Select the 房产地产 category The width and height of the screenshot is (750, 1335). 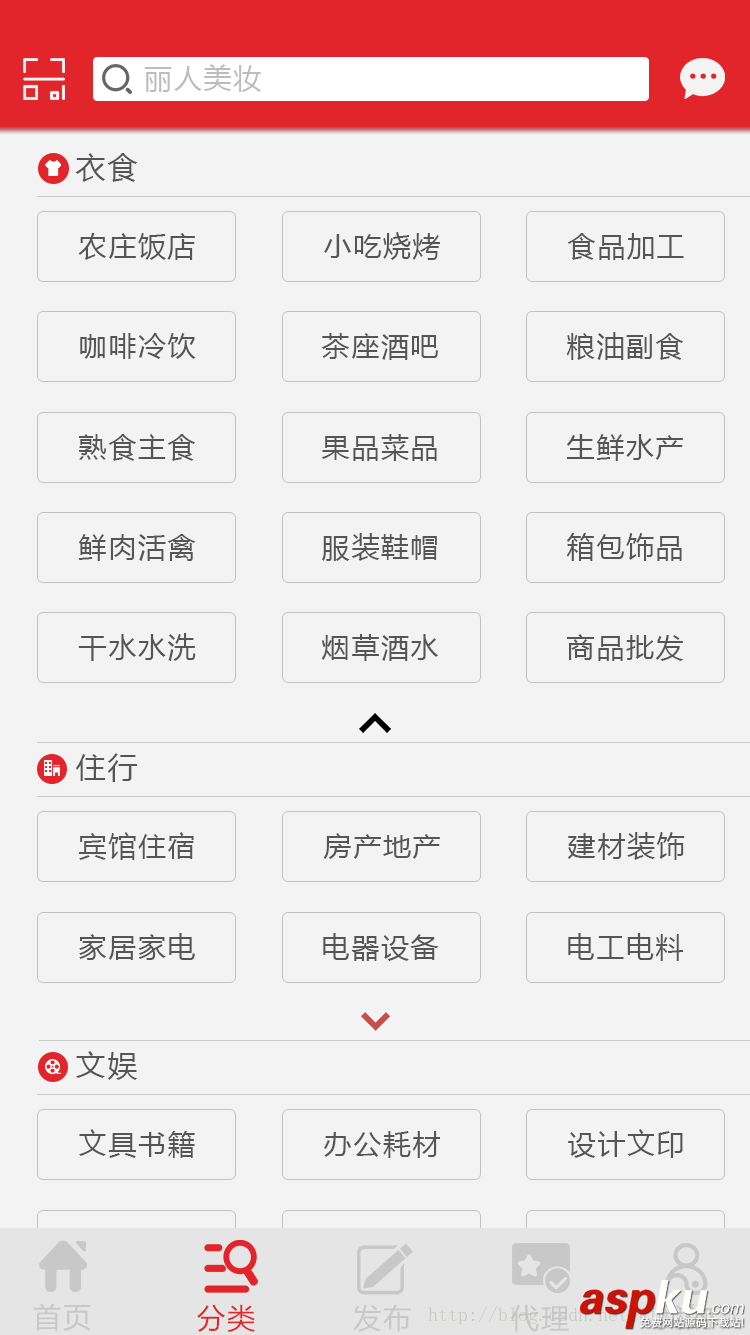click(381, 847)
